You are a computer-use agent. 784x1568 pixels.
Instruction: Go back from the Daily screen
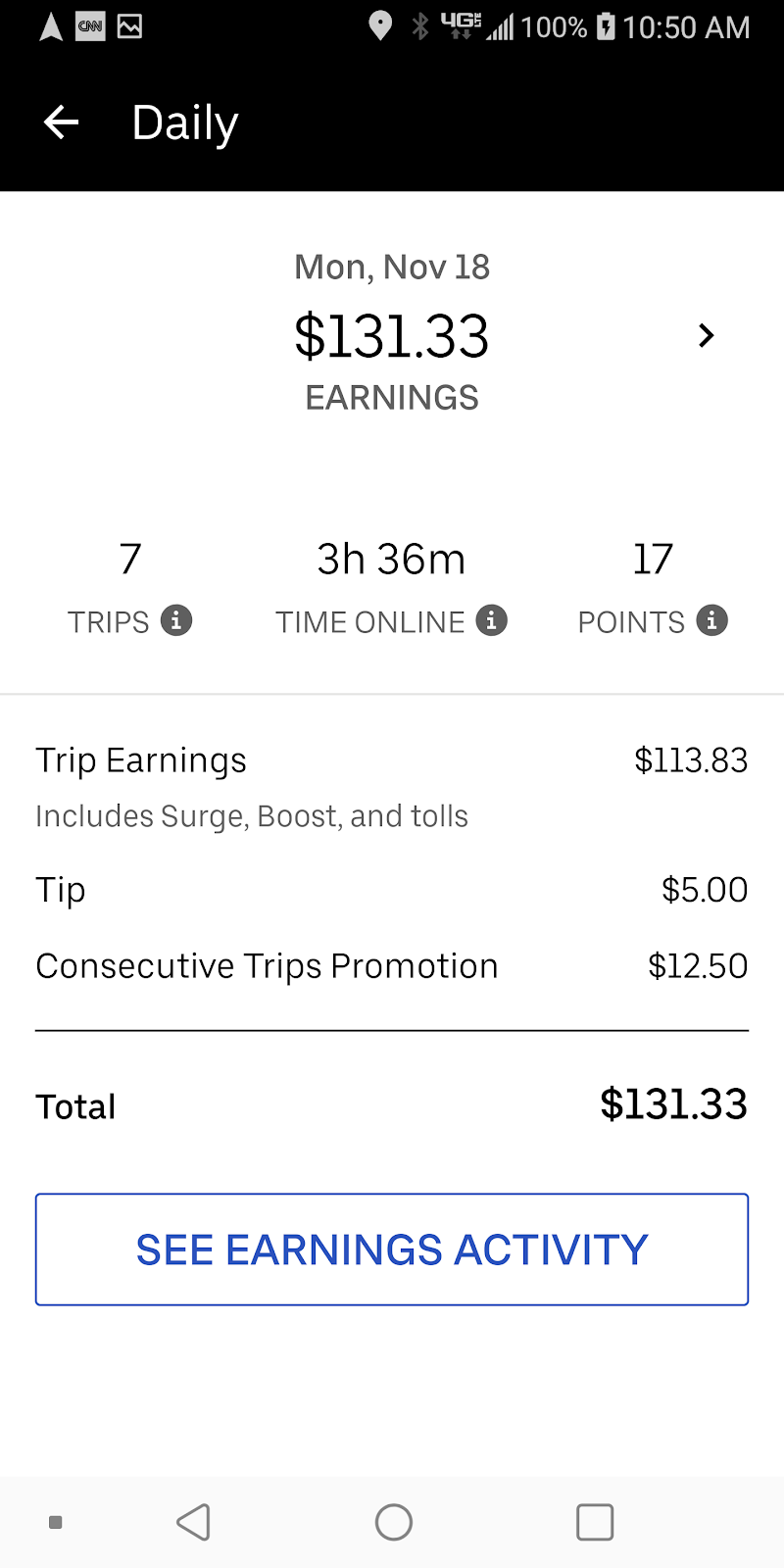click(x=61, y=122)
